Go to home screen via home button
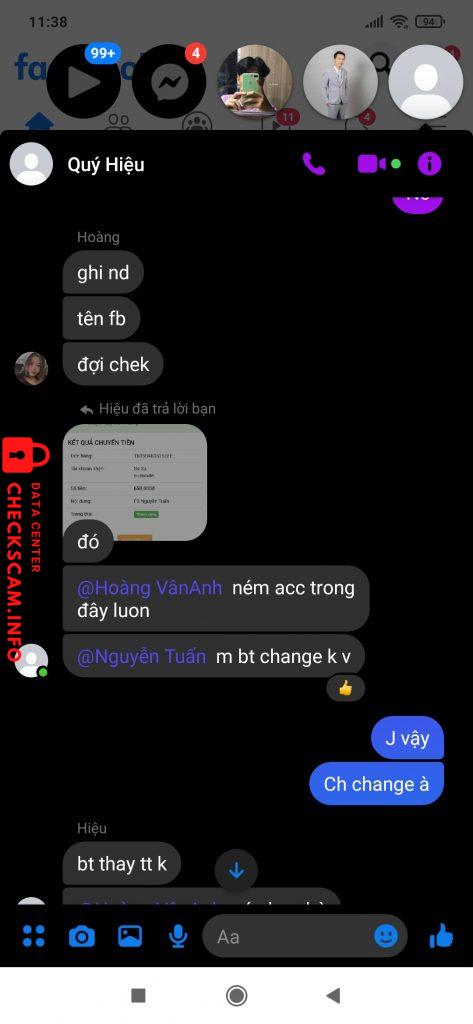473x1024 pixels. (x=236, y=995)
